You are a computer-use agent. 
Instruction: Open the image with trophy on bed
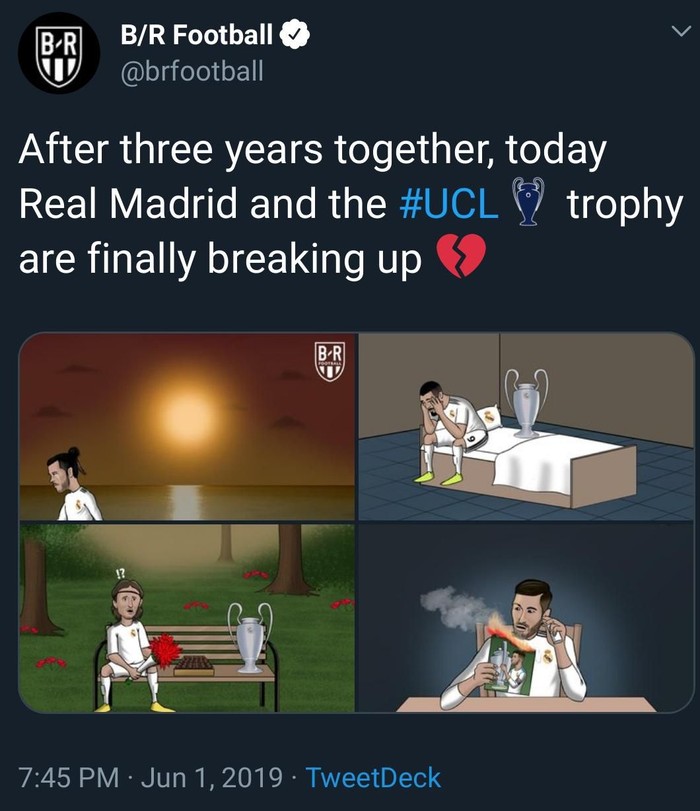pyautogui.click(x=526, y=427)
